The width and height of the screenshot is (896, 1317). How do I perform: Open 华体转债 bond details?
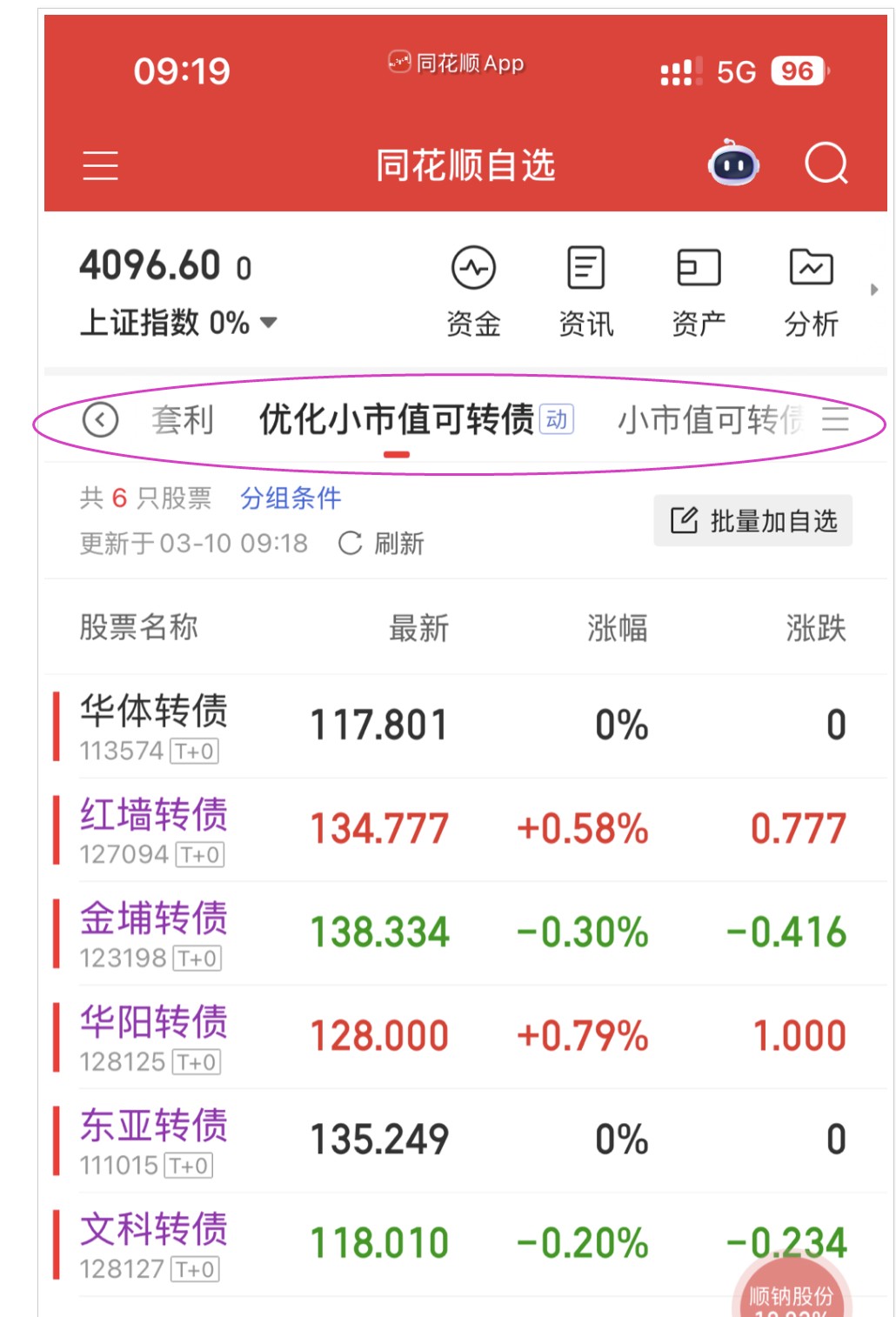point(154,725)
